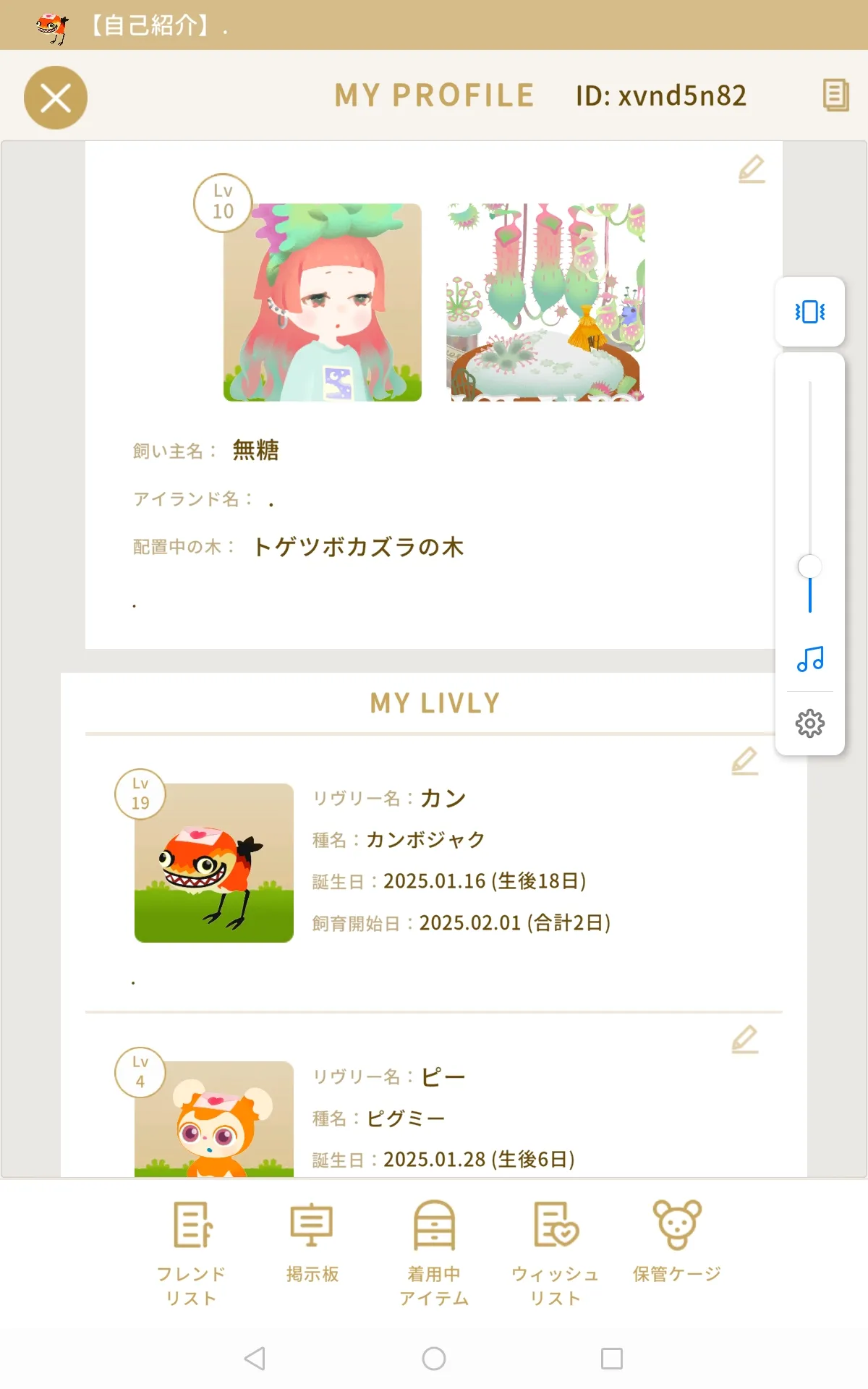The width and height of the screenshot is (868, 1389).
Task: Open the document icon beside the ID
Action: pos(836,95)
